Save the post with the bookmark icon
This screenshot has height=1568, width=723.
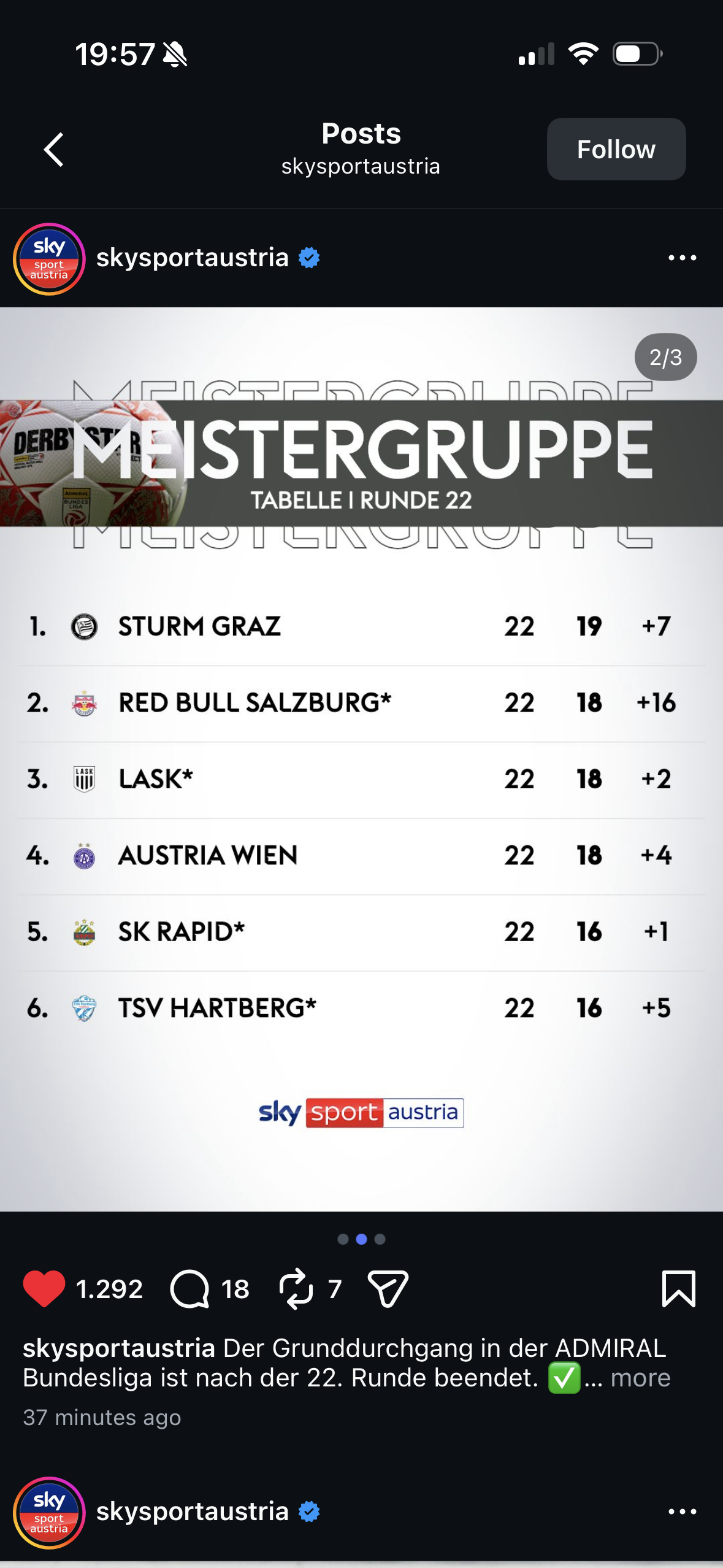678,1289
